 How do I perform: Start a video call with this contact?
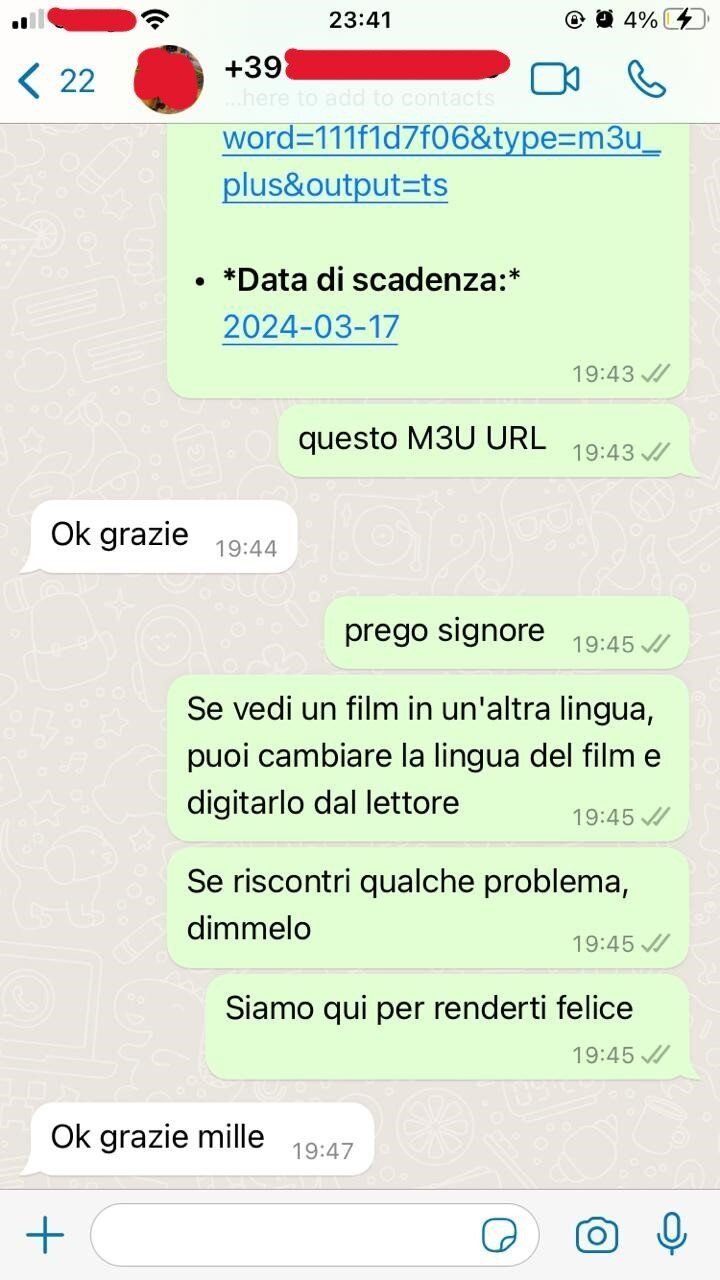[x=555, y=79]
